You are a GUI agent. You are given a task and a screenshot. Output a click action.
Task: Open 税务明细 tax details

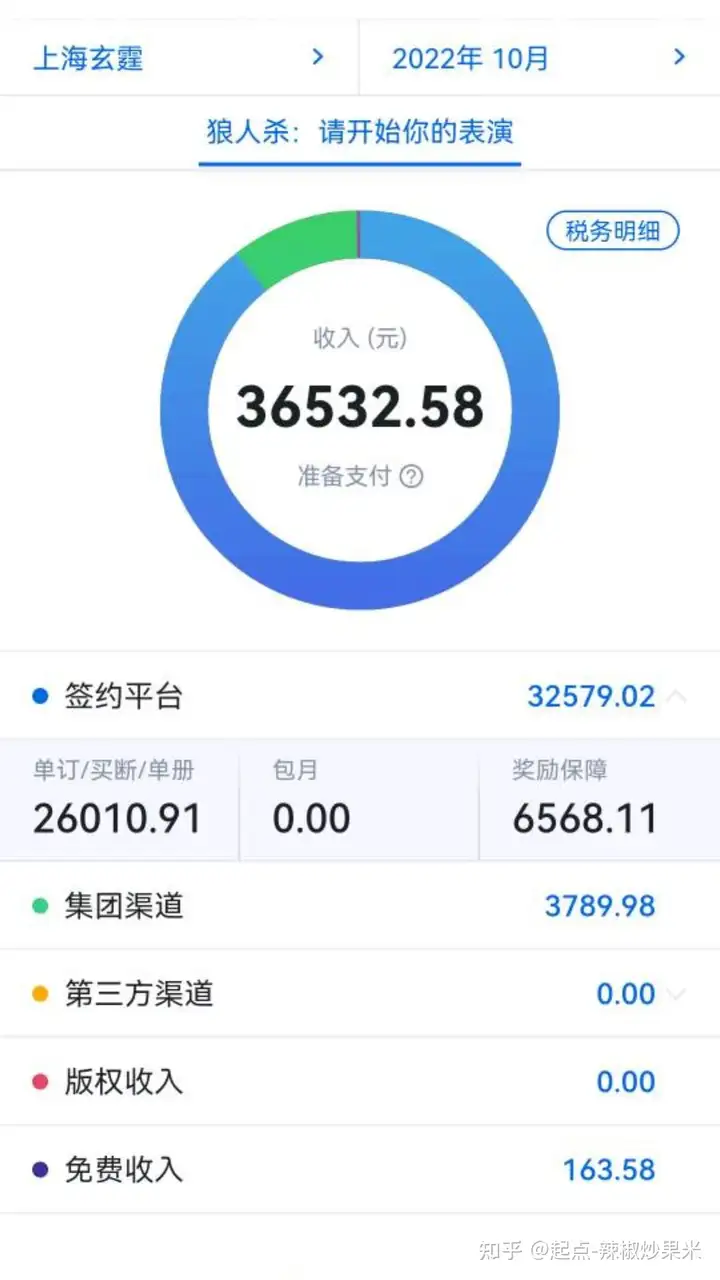612,232
